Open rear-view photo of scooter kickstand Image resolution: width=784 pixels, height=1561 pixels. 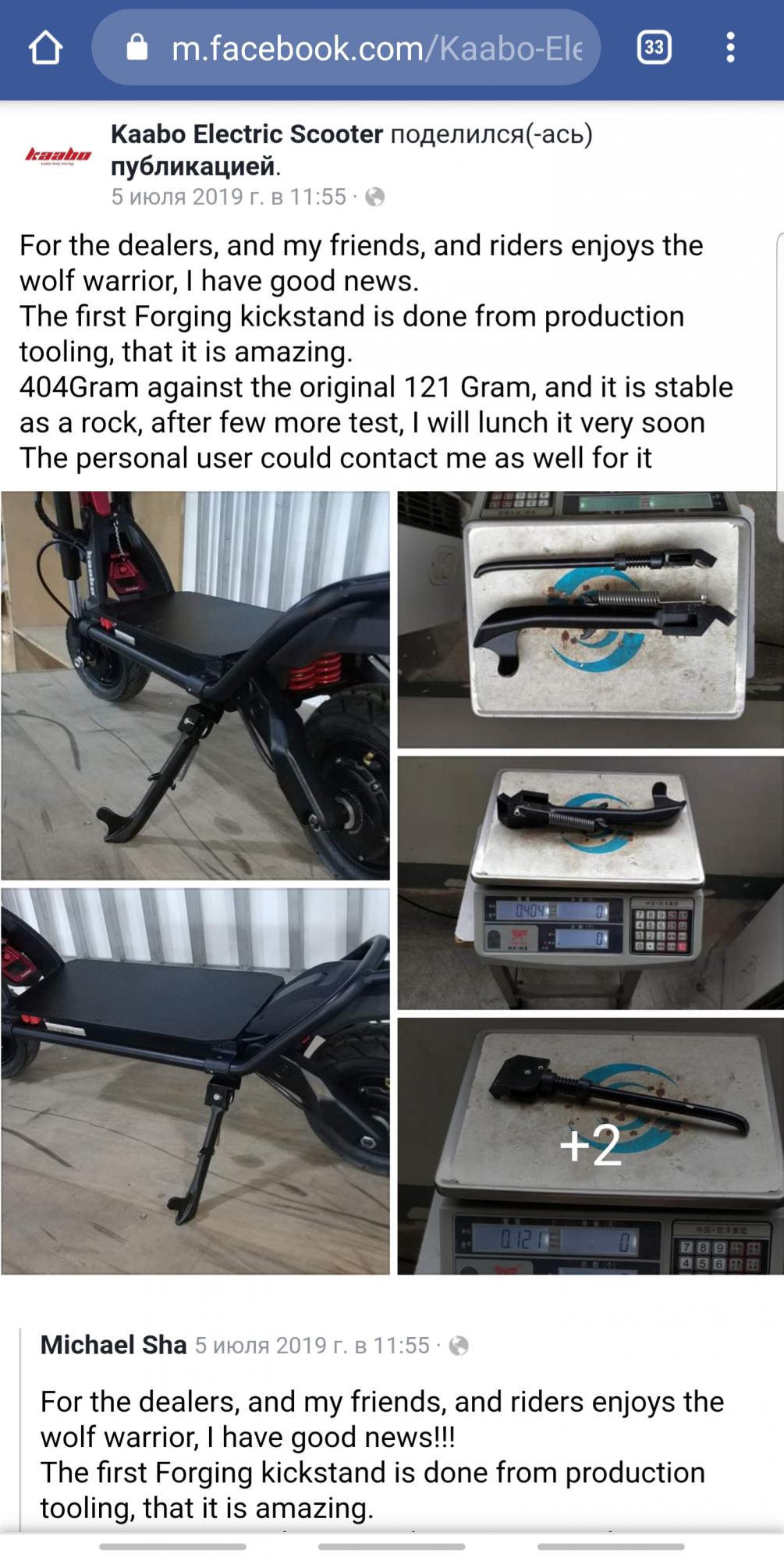coord(195,1081)
